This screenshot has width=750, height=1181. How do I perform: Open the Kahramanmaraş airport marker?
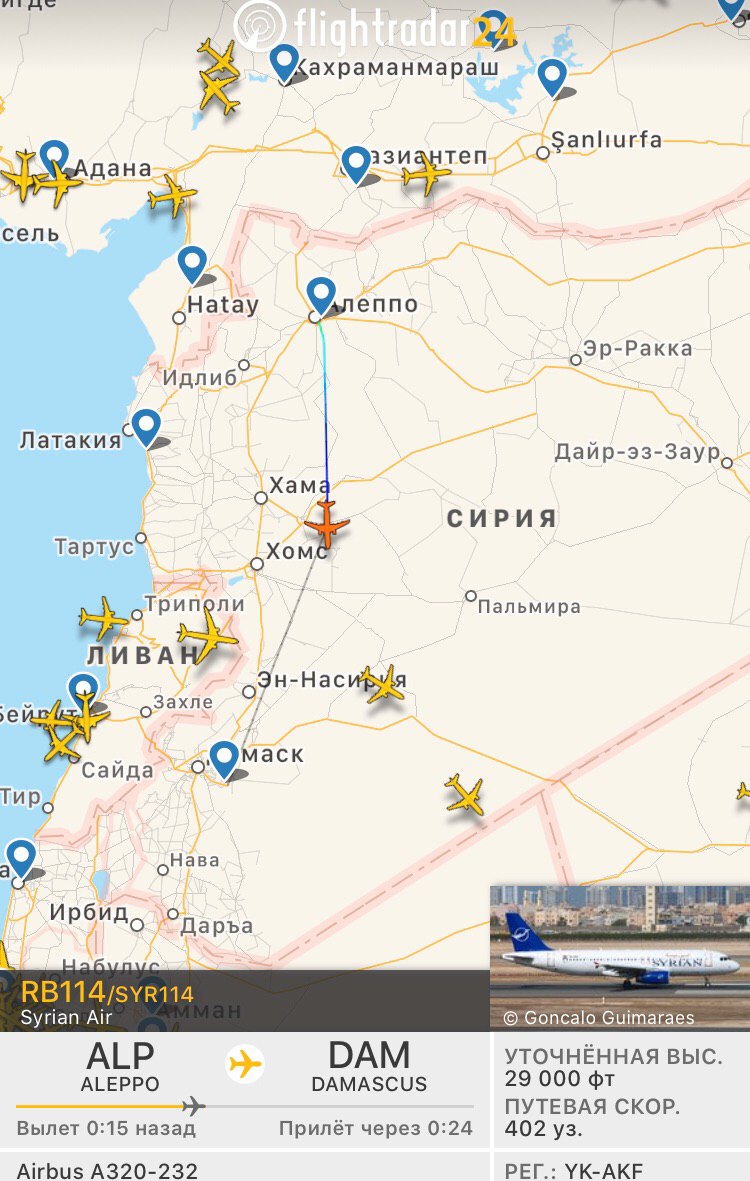click(x=285, y=62)
